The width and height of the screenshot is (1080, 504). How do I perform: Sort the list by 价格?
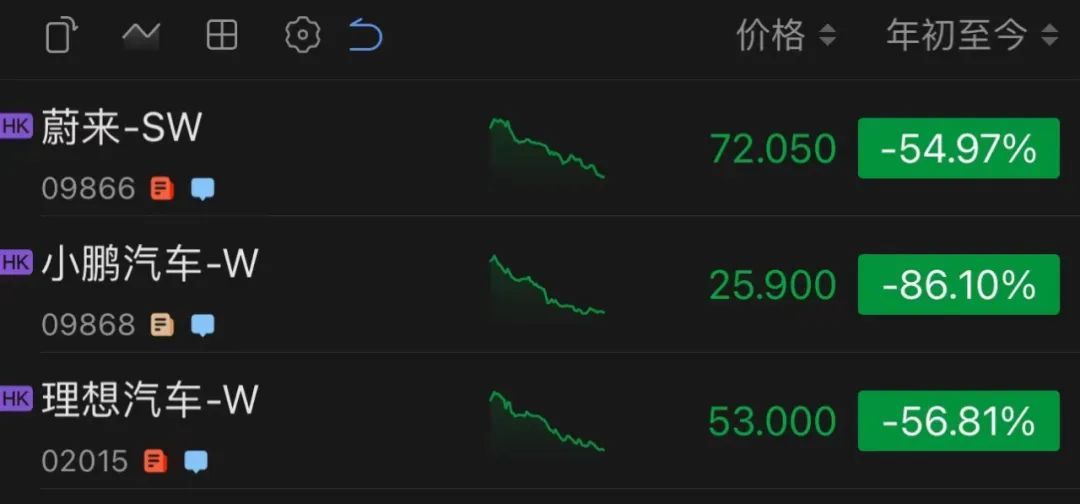(x=785, y=37)
